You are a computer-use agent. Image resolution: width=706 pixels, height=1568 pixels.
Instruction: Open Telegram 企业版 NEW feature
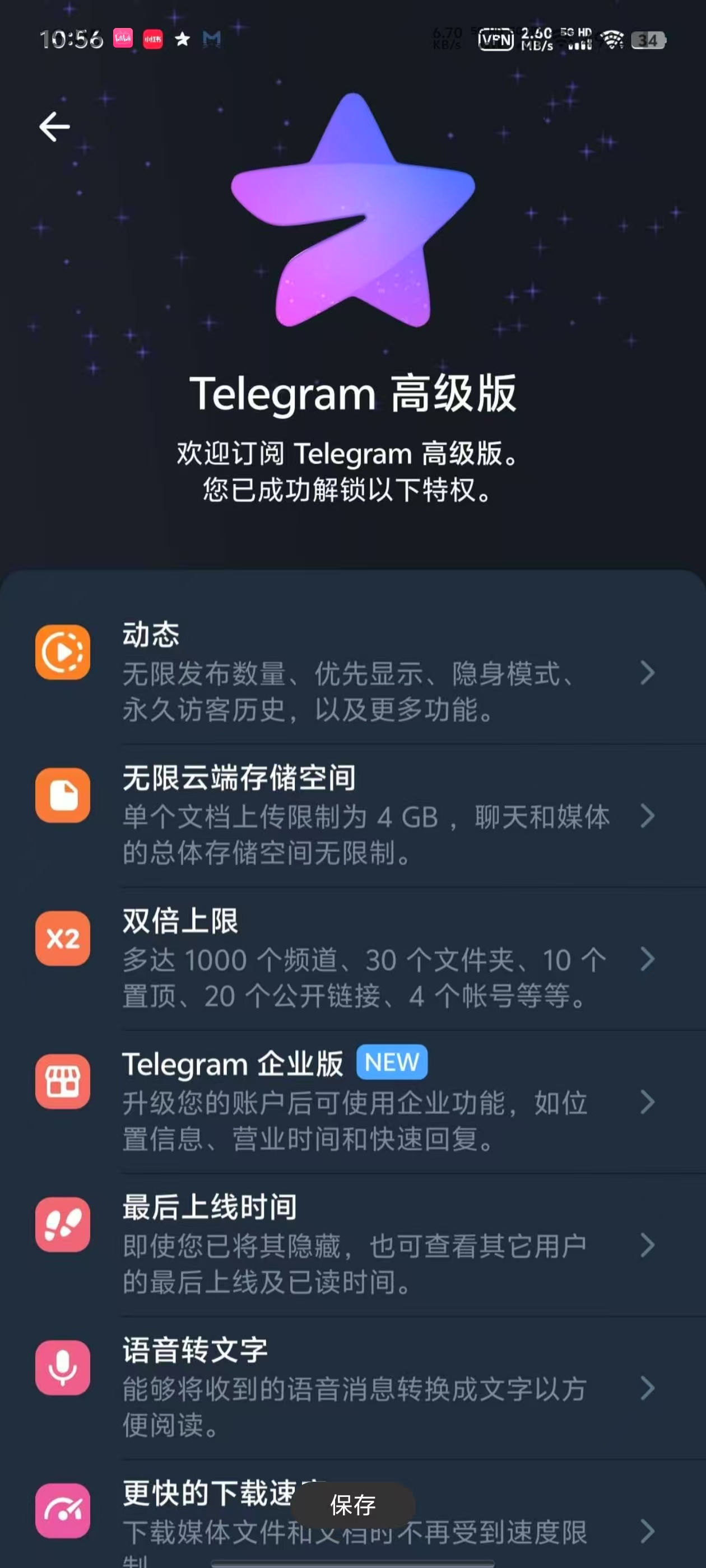click(365, 1102)
